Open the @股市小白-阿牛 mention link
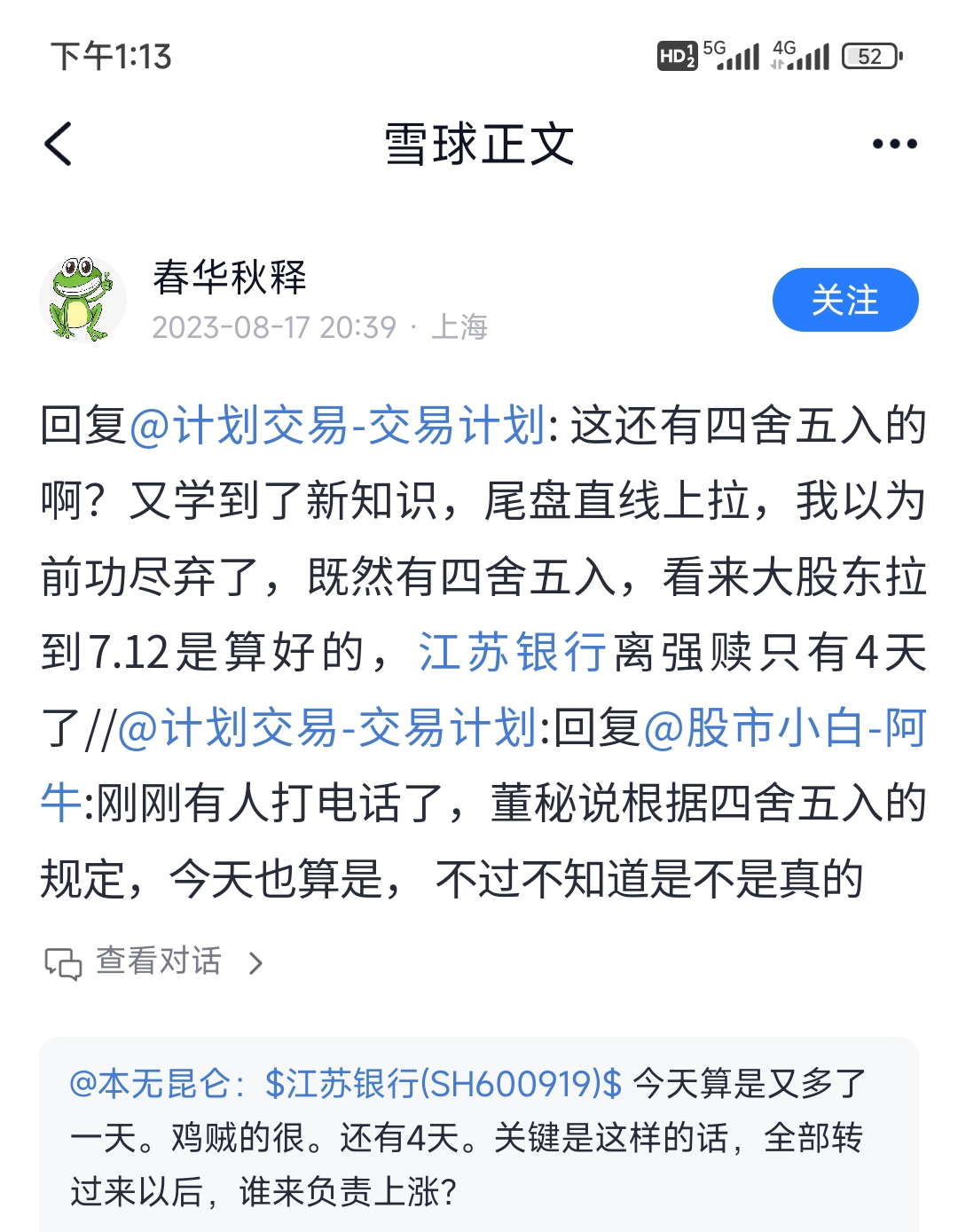This screenshot has width=958, height=1232. pos(784,729)
